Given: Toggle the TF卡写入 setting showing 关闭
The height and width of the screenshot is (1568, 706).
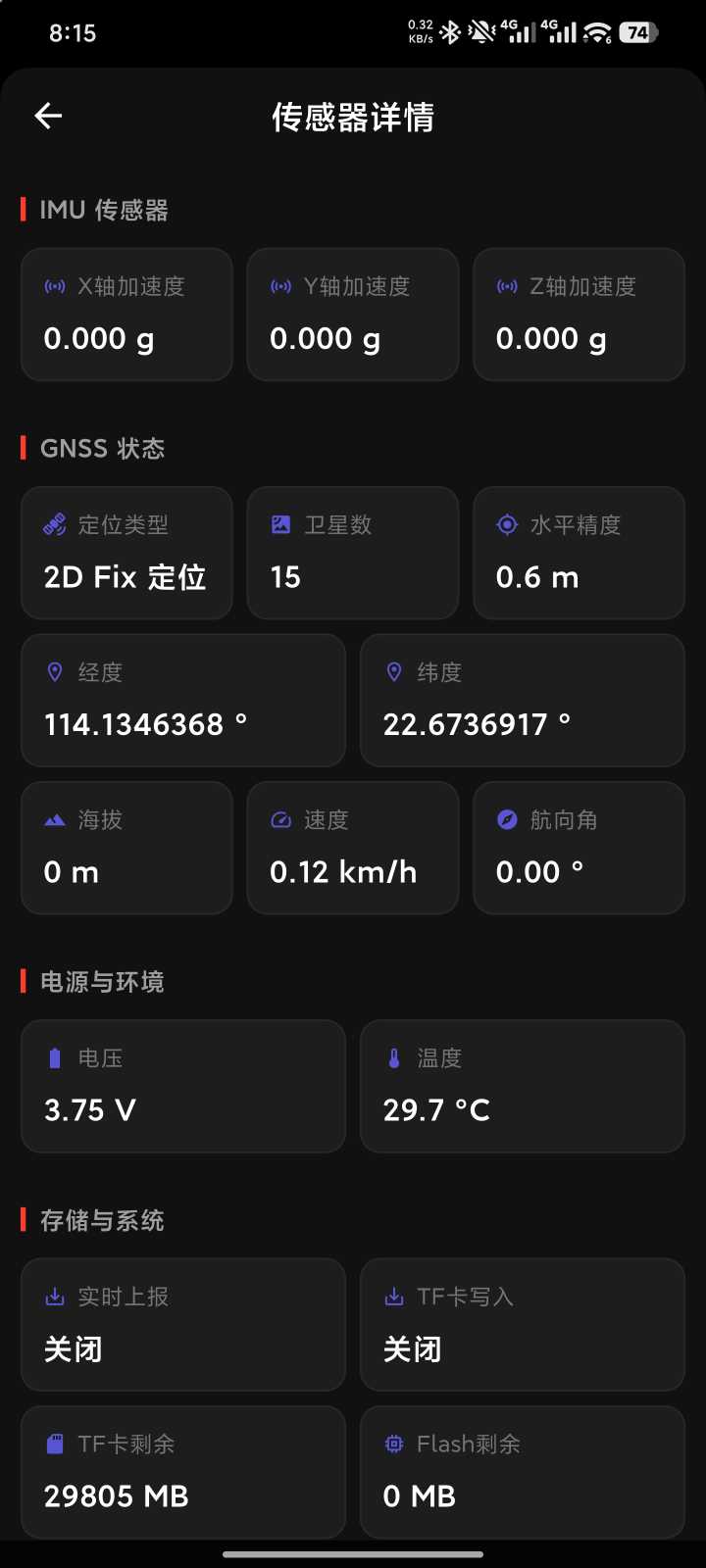Looking at the screenshot, I should [x=522, y=1325].
